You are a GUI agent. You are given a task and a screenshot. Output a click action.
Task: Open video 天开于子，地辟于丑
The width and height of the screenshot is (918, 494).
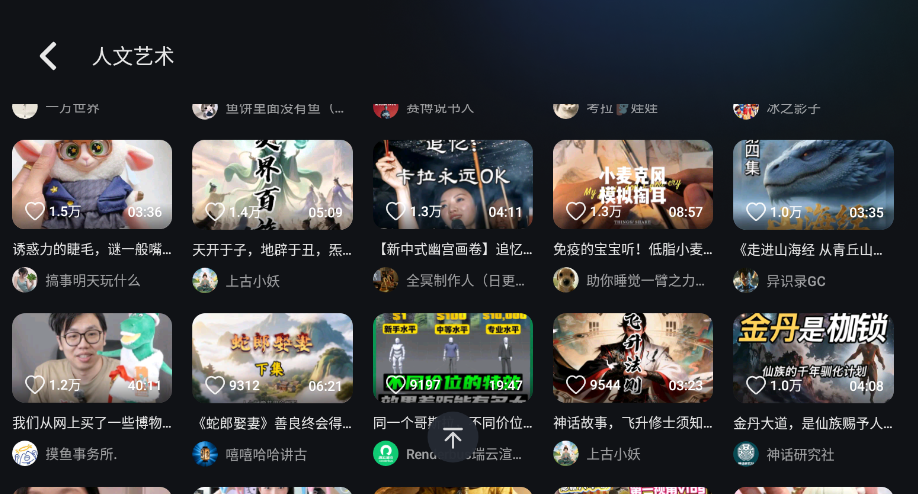click(272, 185)
